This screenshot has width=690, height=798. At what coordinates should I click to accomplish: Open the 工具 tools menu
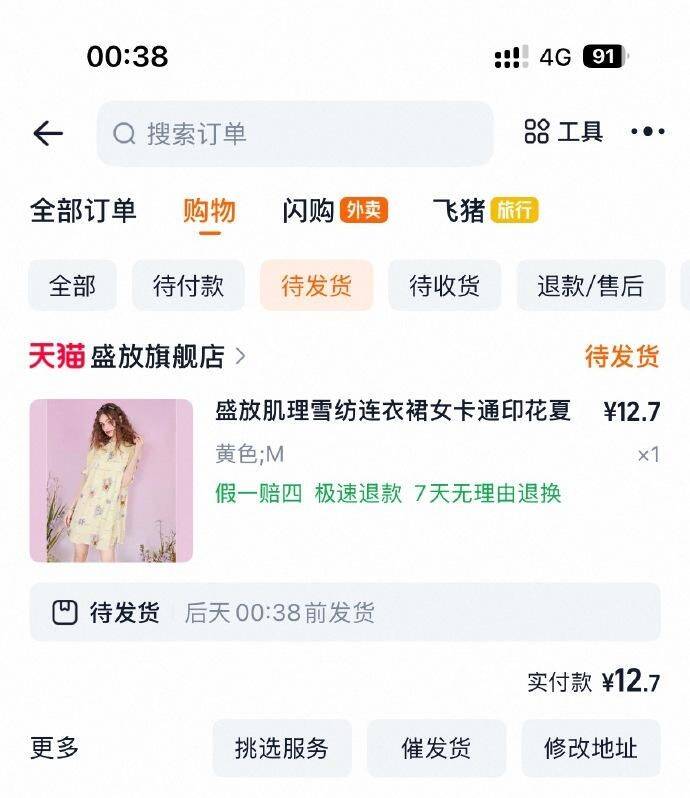pyautogui.click(x=564, y=132)
